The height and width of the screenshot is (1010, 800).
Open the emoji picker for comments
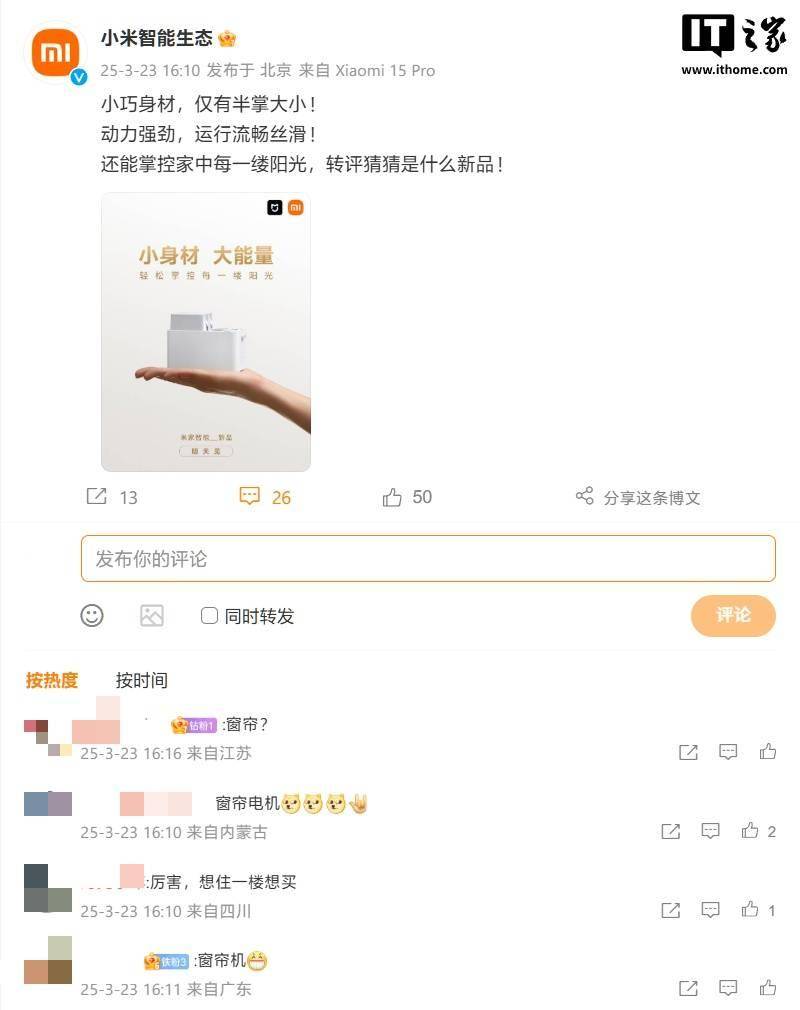(92, 616)
